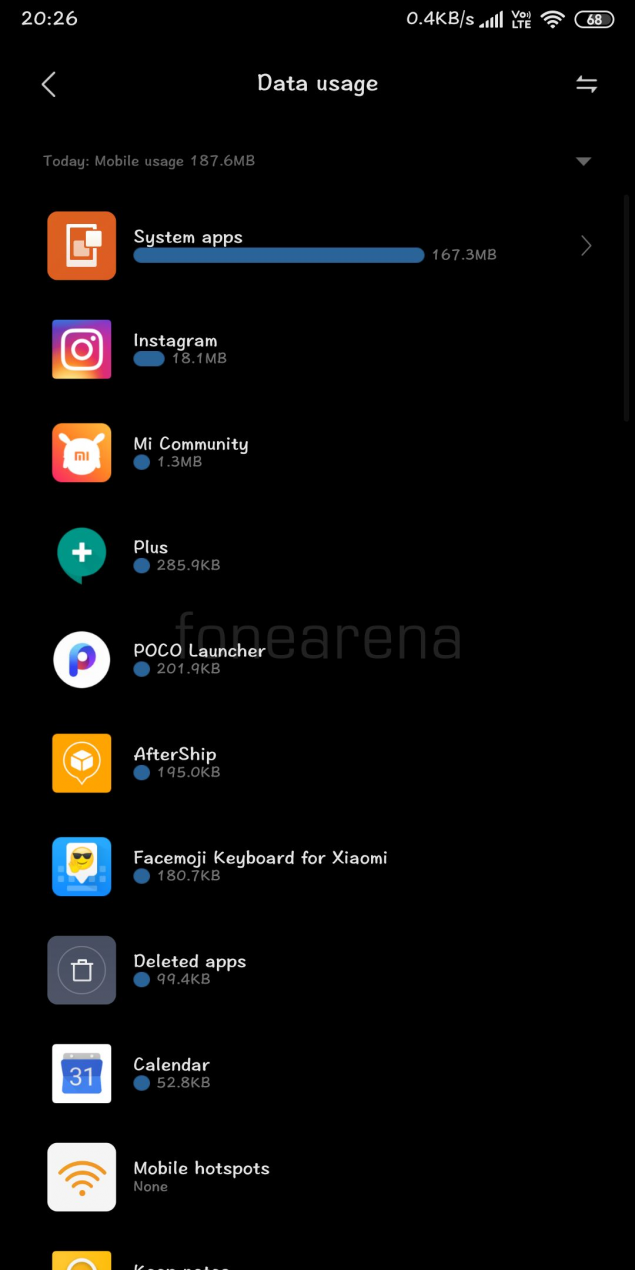Open Instagram data usage
This screenshot has width=635, height=1270.
coord(317,349)
